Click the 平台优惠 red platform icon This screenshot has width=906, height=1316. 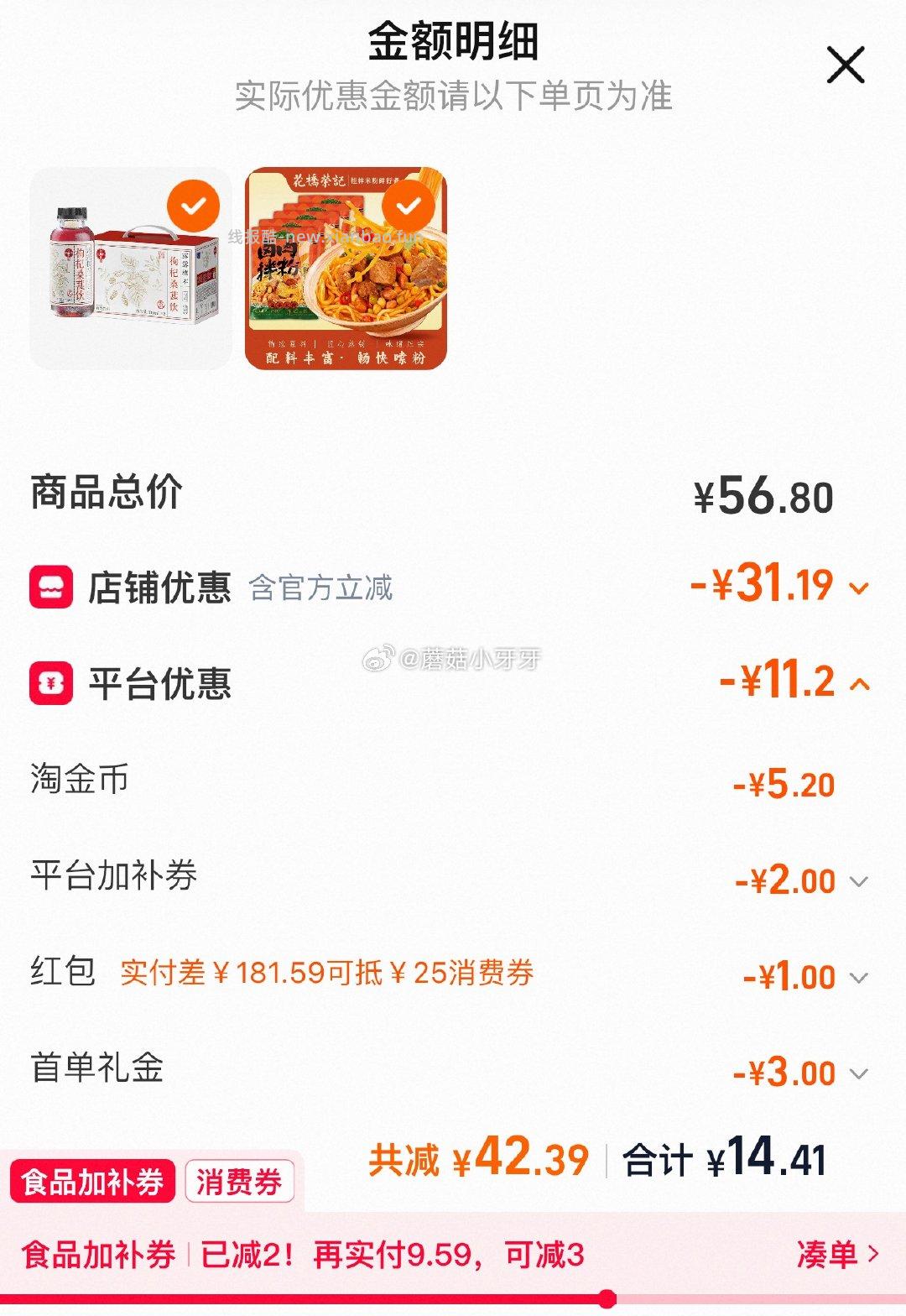[x=50, y=684]
